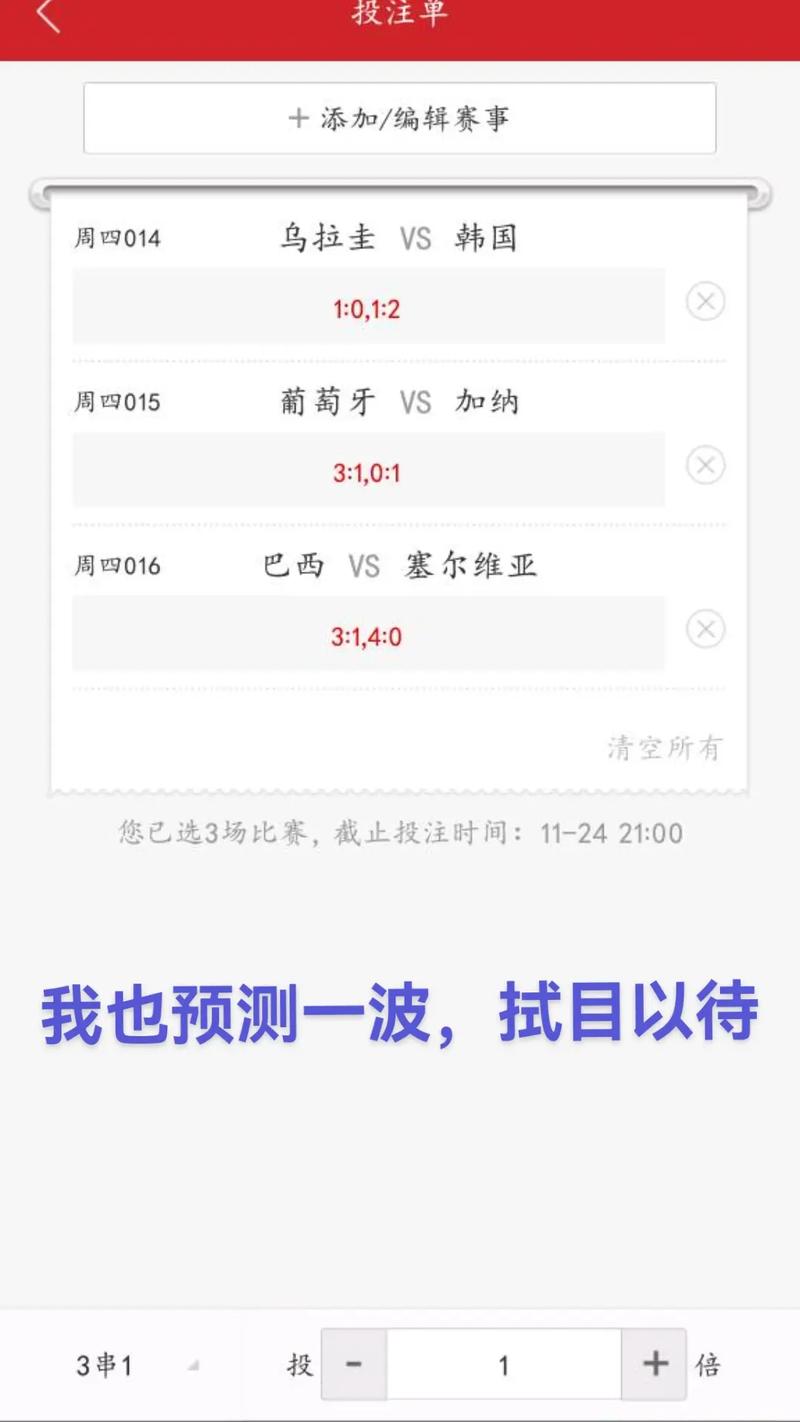The height and width of the screenshot is (1422, 800).
Task: Increase the bet multiplier with plus
Action: [x=654, y=1364]
